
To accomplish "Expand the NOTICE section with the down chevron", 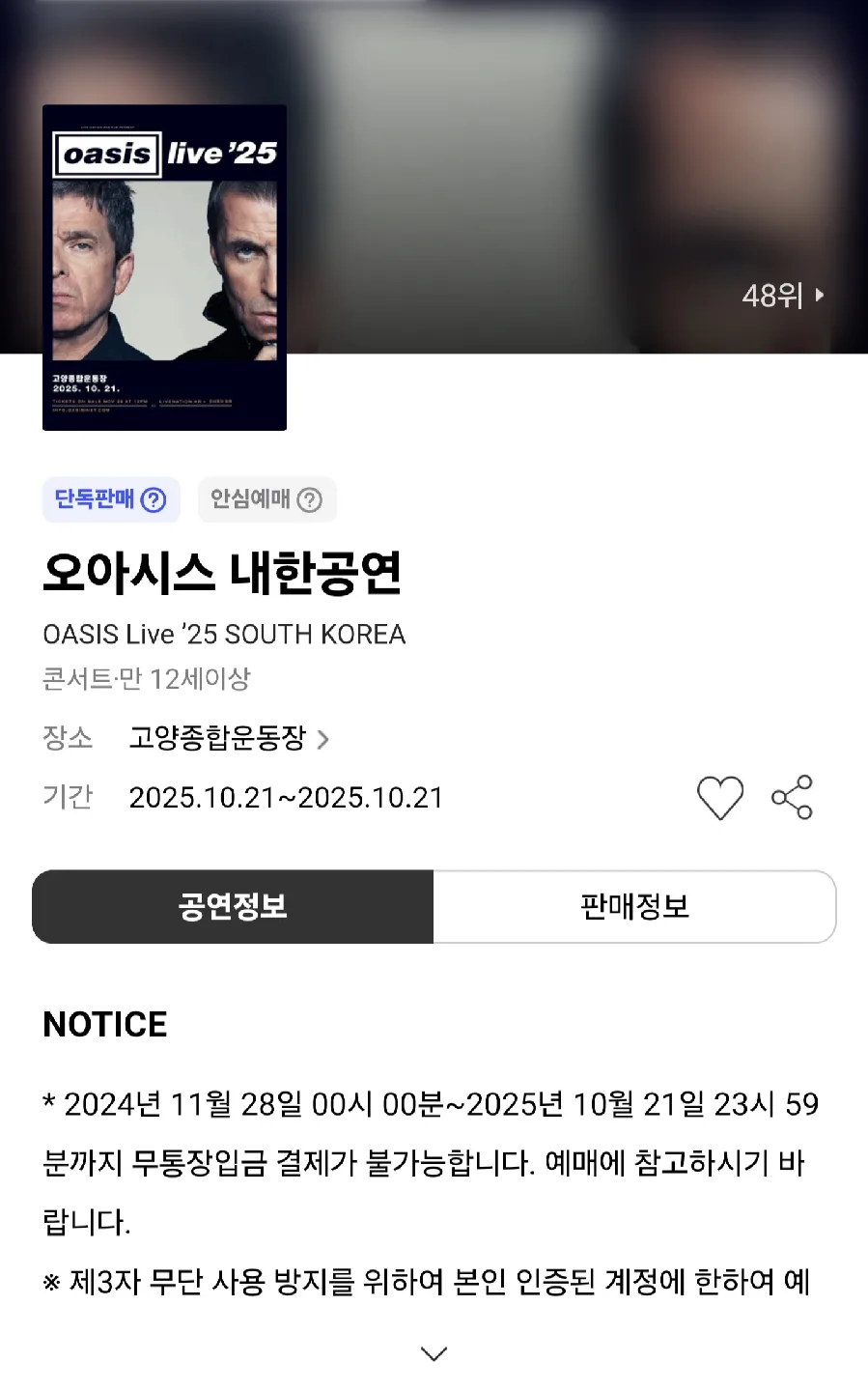I will click(x=434, y=1353).
